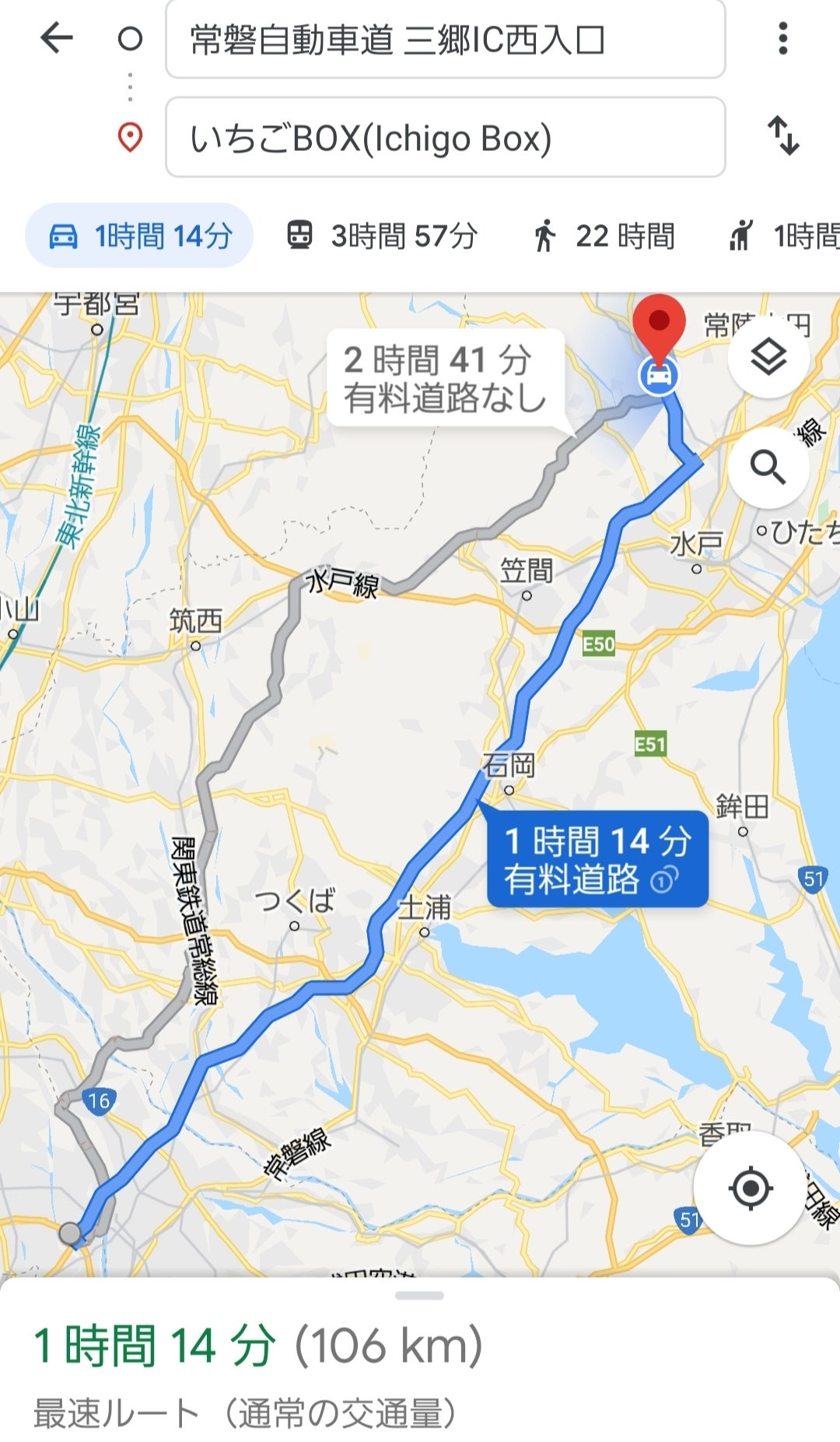The height and width of the screenshot is (1442, 840).
Task: Select driving mode 1時間 14分
Action: 140,236
